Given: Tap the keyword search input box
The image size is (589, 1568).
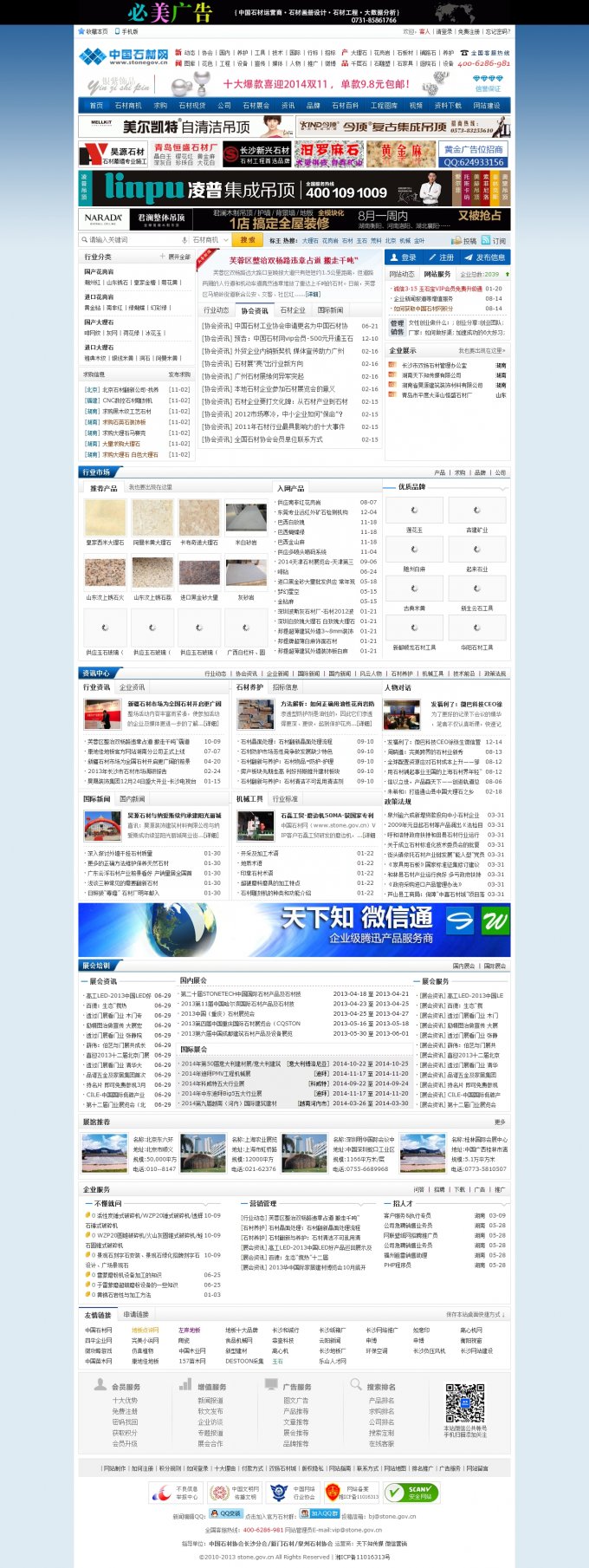Looking at the screenshot, I should 133,240.
